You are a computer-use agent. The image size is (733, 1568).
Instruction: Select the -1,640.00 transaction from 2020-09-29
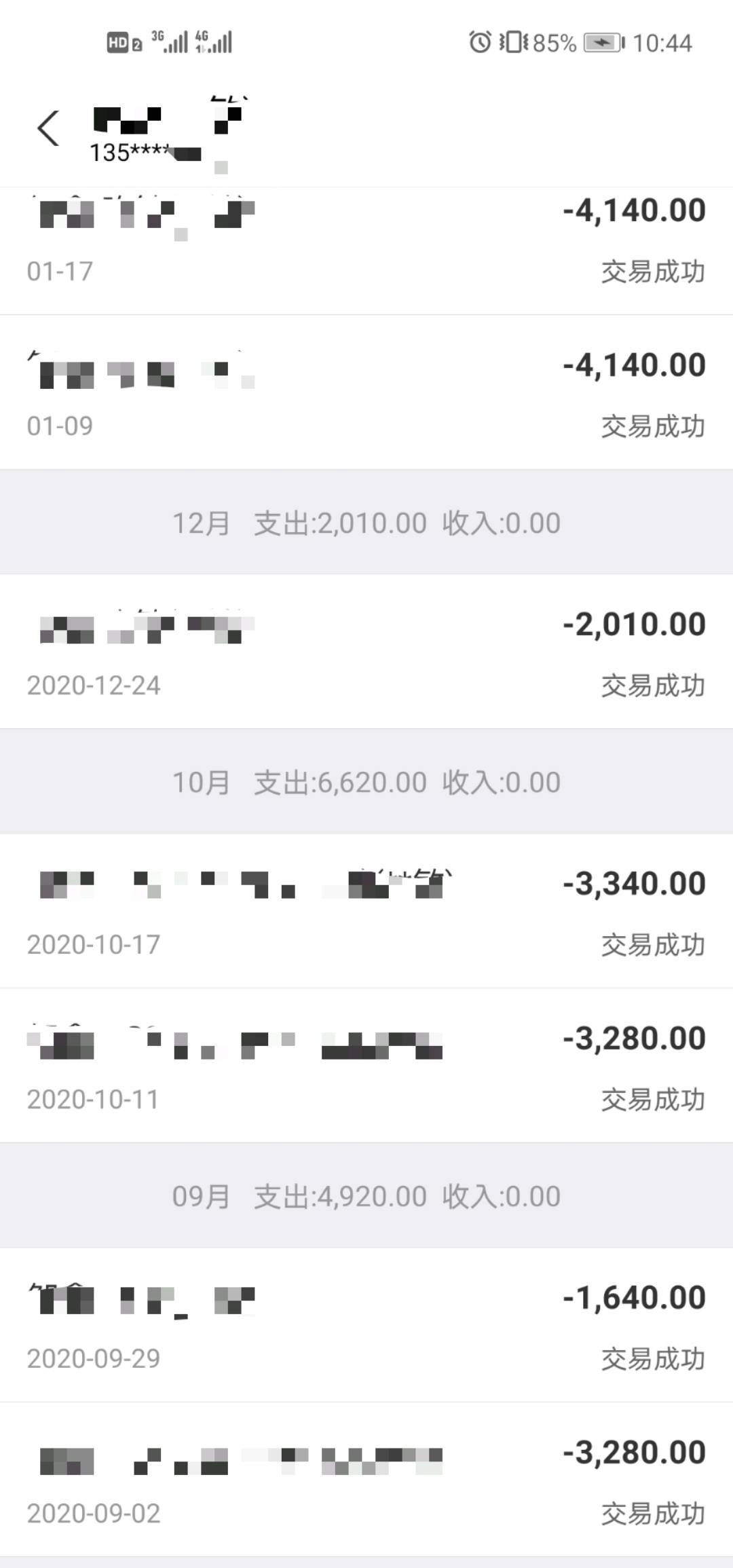pyautogui.click(x=366, y=1324)
